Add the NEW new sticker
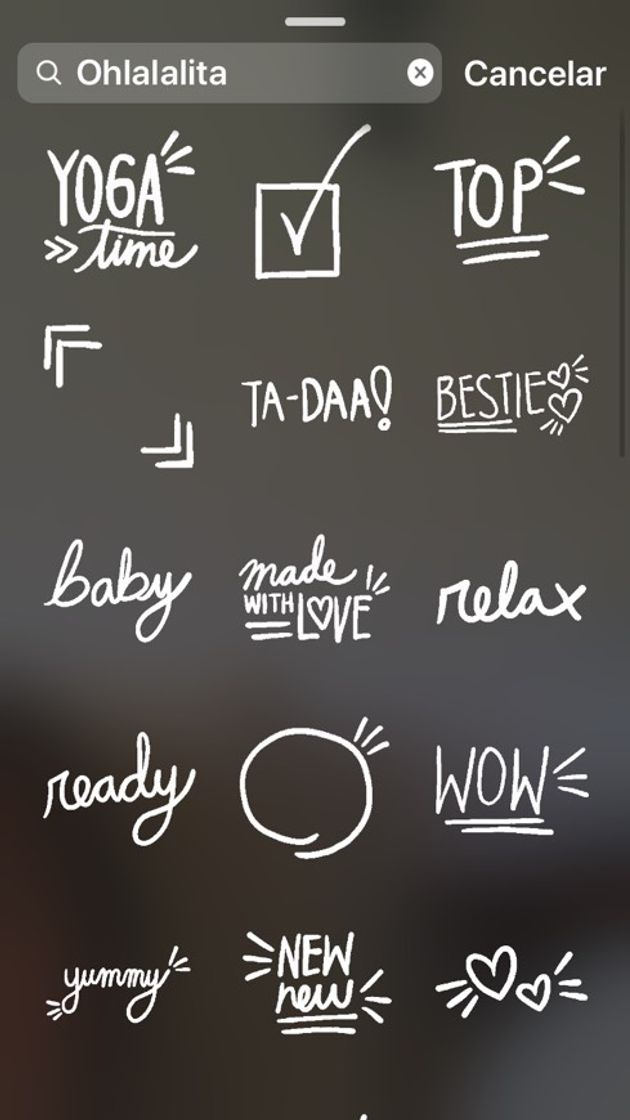Image resolution: width=630 pixels, height=1120 pixels. (x=314, y=980)
